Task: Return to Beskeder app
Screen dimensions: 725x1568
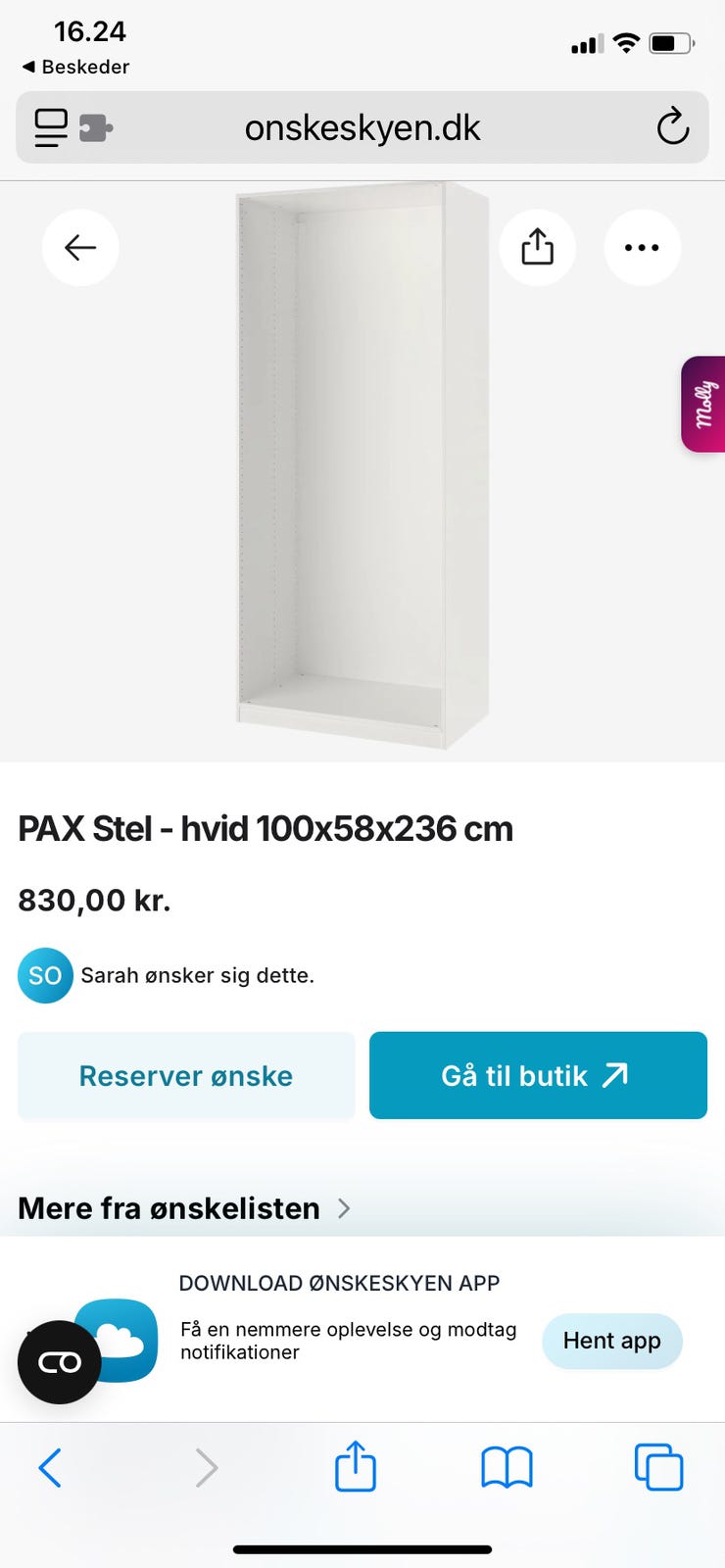Action: click(75, 67)
